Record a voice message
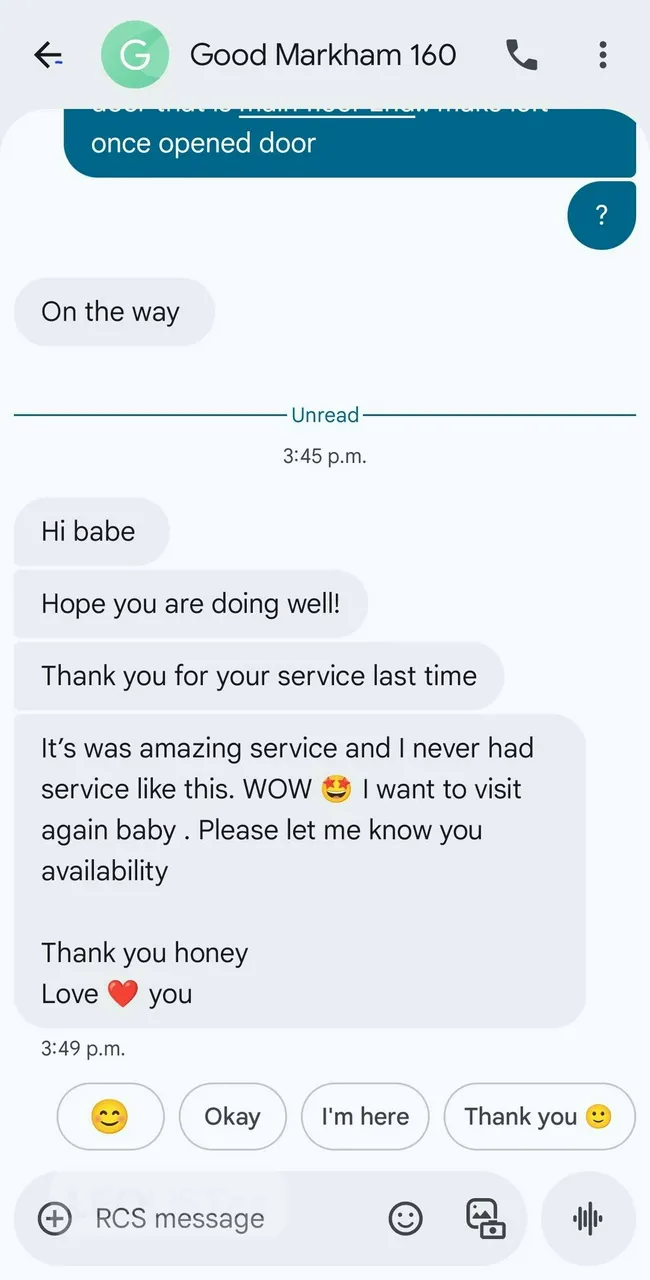 pyautogui.click(x=588, y=1218)
